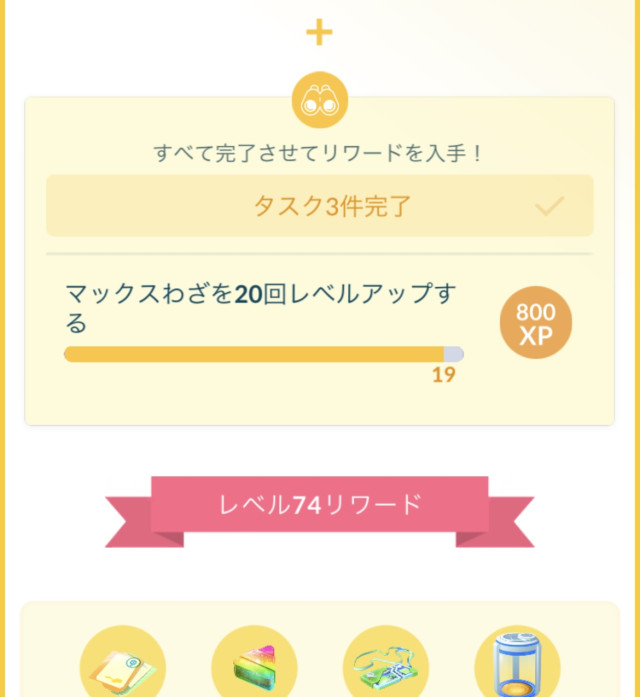This screenshot has width=640, height=697.
Task: Expand the タスク3件完了 completed tasks row
Action: point(319,207)
